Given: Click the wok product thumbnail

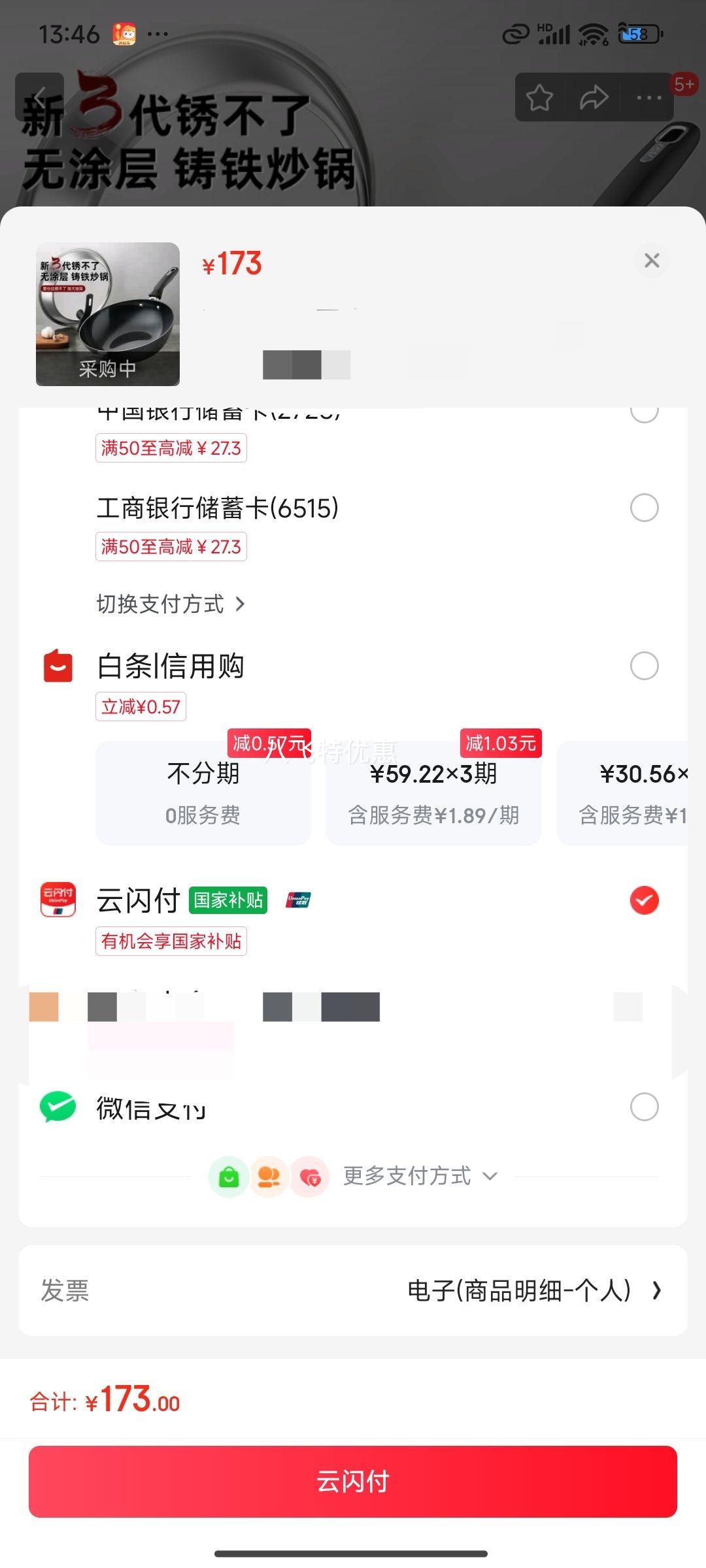Looking at the screenshot, I should pos(107,314).
